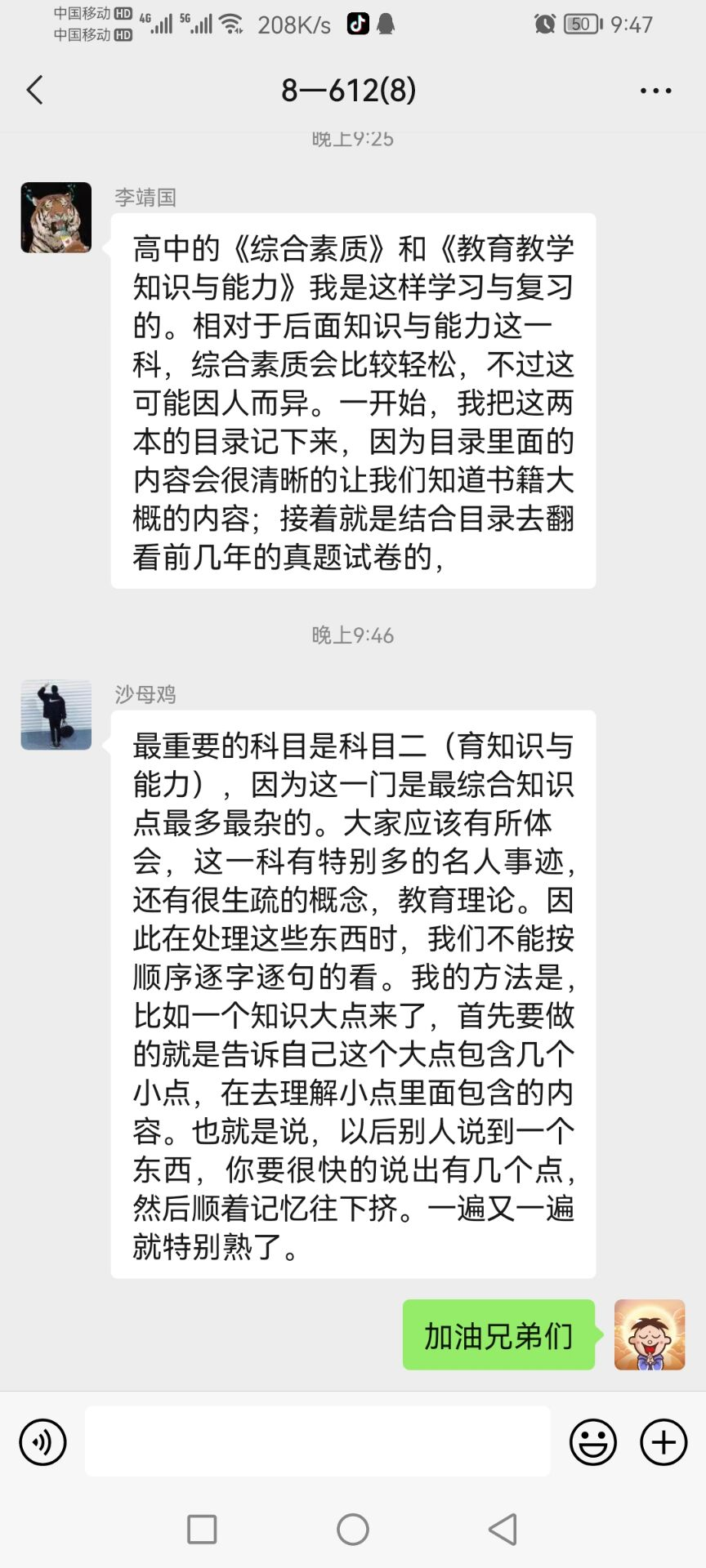Screen dimensions: 706x1568
Task: Open my own avatar beside 加油兄弟们
Action: [x=650, y=1334]
